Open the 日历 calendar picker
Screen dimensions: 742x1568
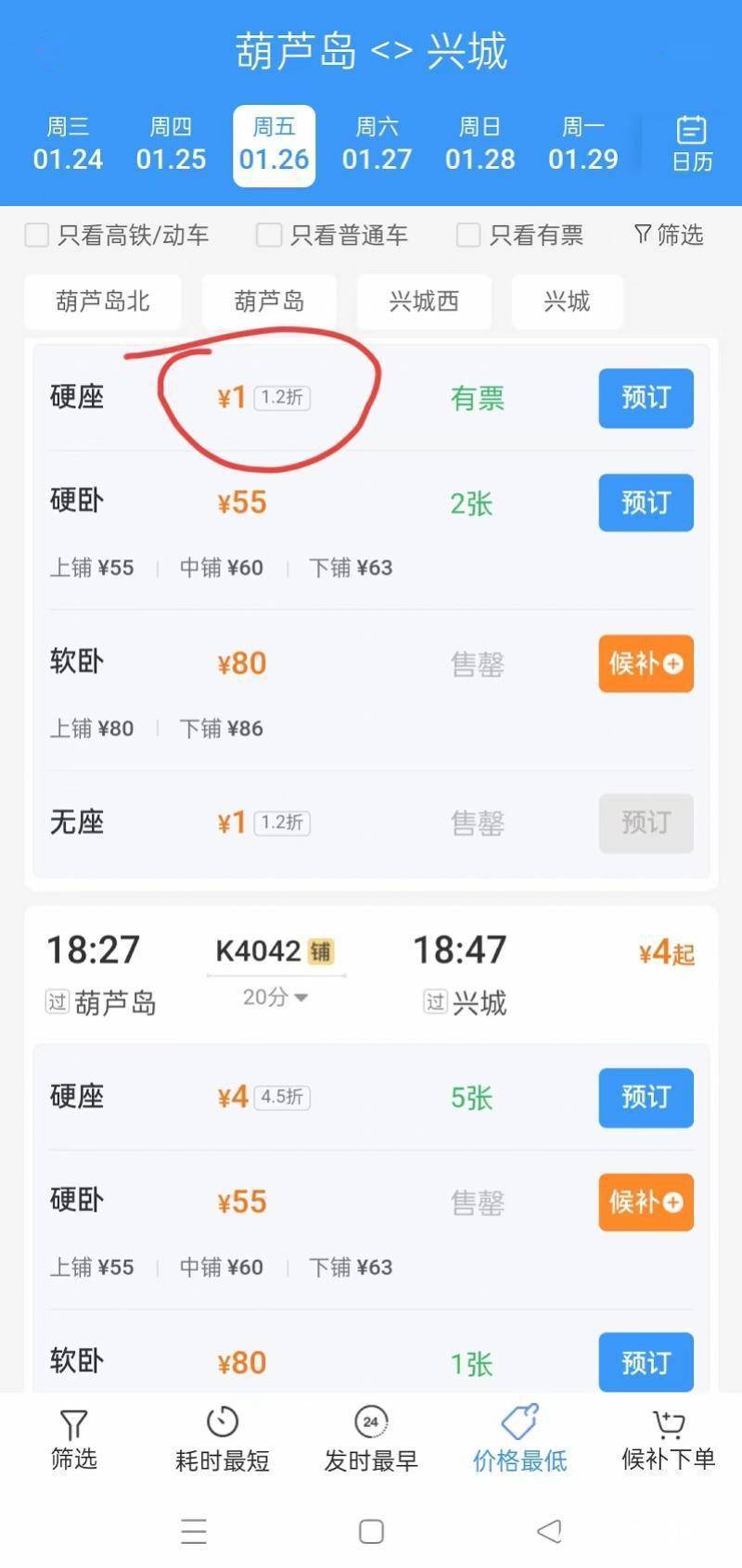pos(691,144)
